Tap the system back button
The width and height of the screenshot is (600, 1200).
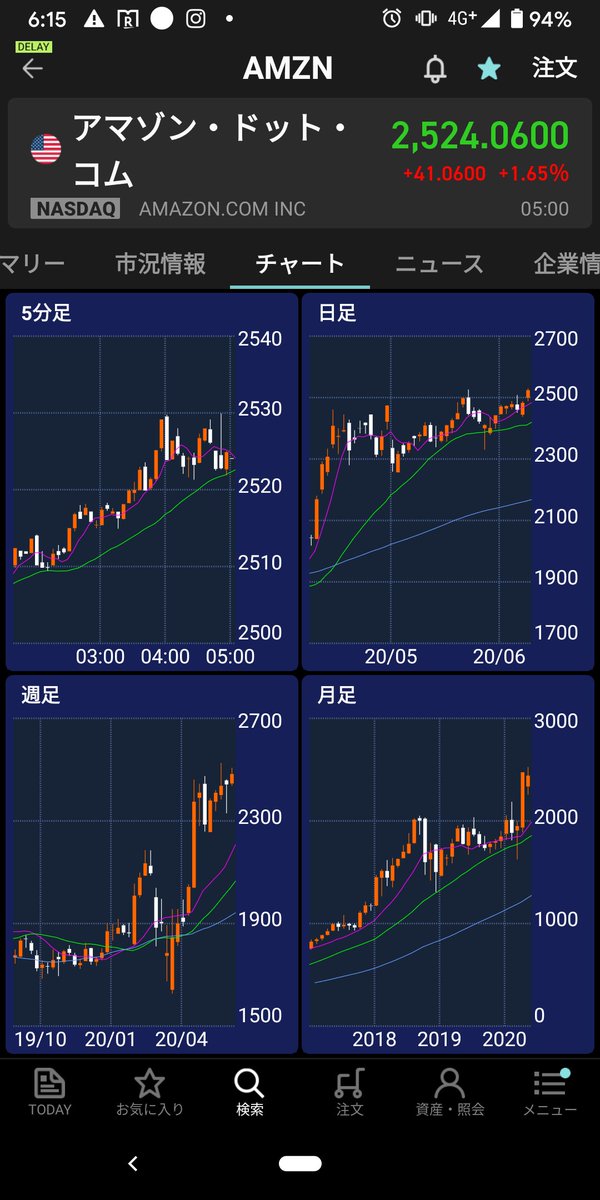pyautogui.click(x=133, y=1163)
